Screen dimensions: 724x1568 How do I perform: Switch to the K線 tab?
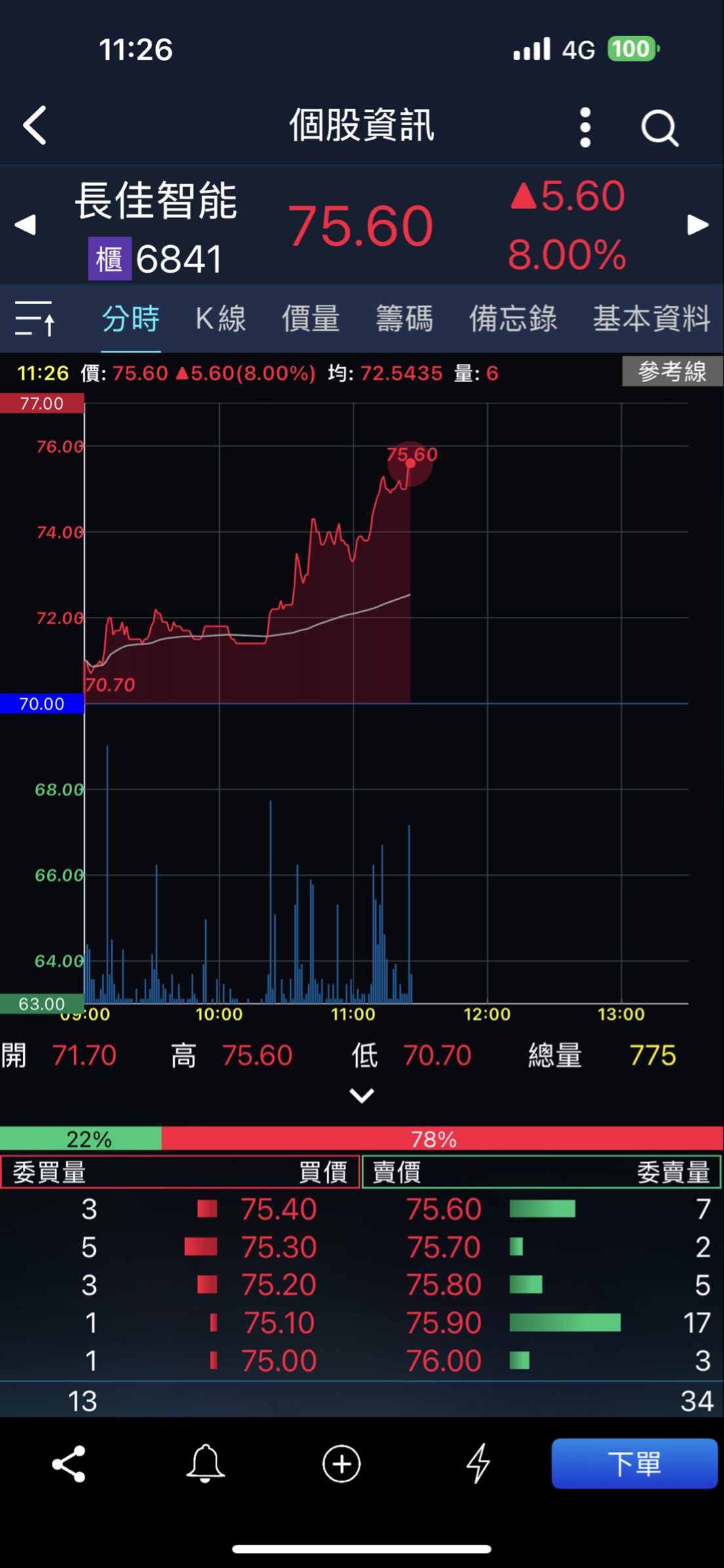click(220, 319)
